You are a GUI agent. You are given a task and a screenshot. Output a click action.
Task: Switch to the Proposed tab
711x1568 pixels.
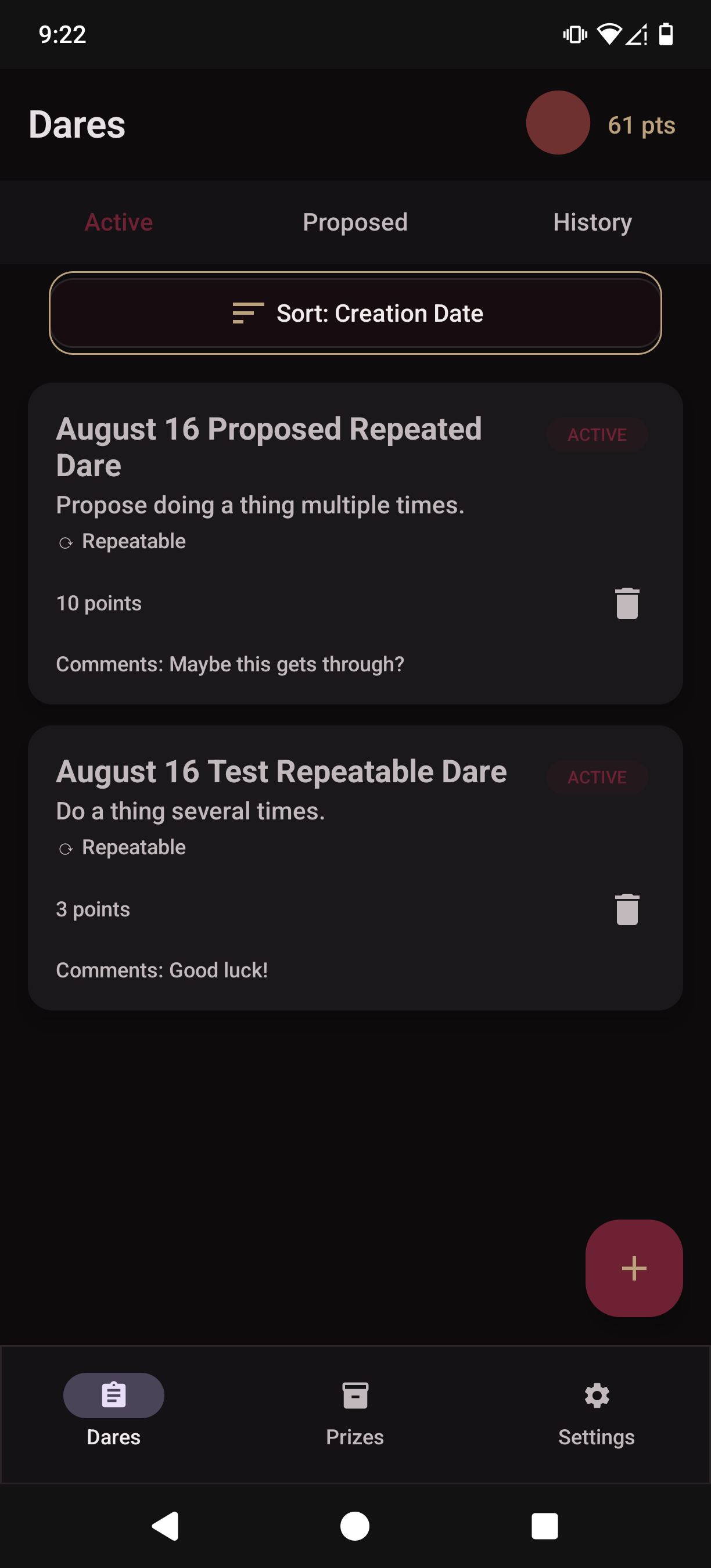[x=354, y=222]
